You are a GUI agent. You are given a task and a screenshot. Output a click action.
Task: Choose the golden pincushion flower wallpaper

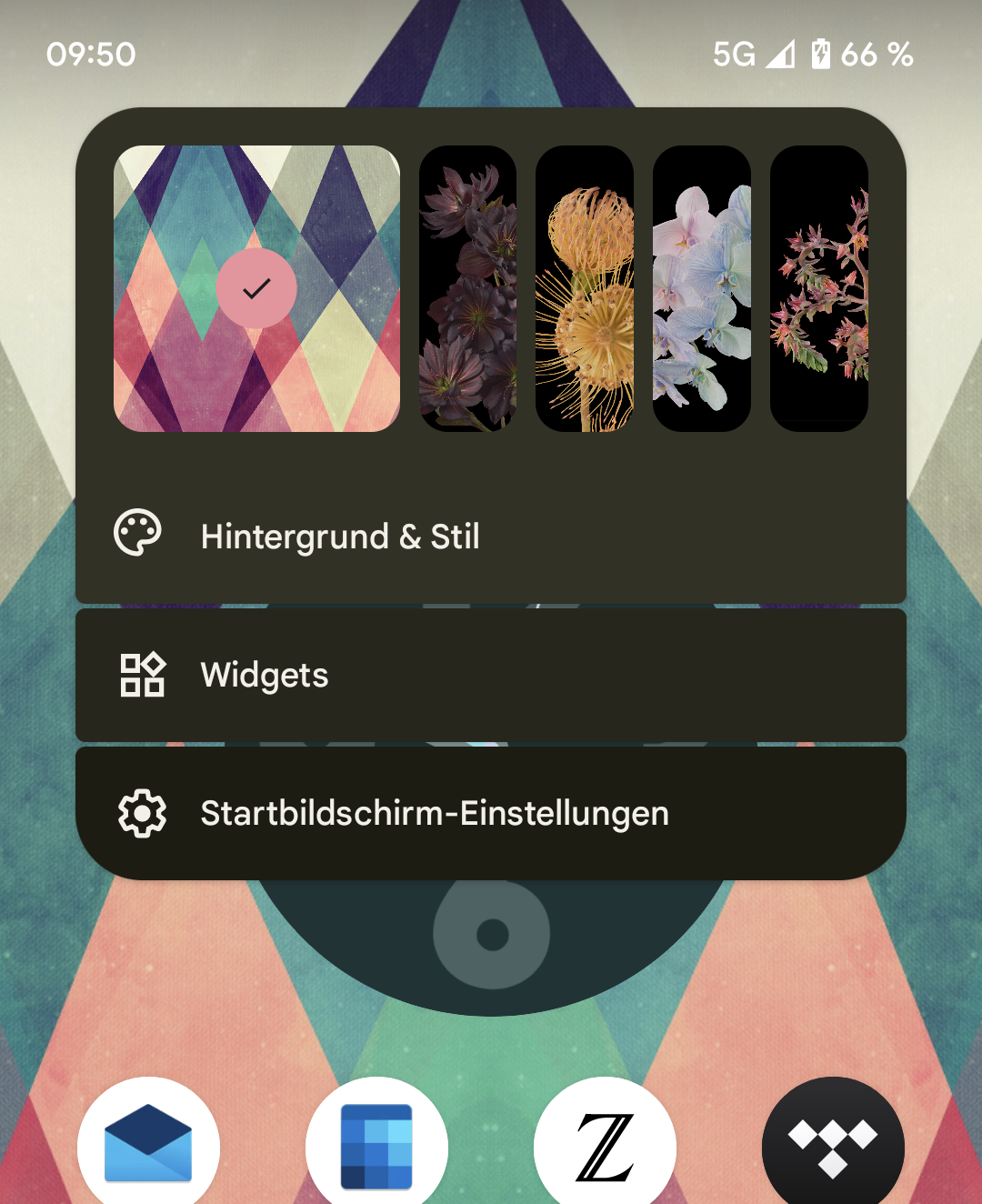point(585,288)
